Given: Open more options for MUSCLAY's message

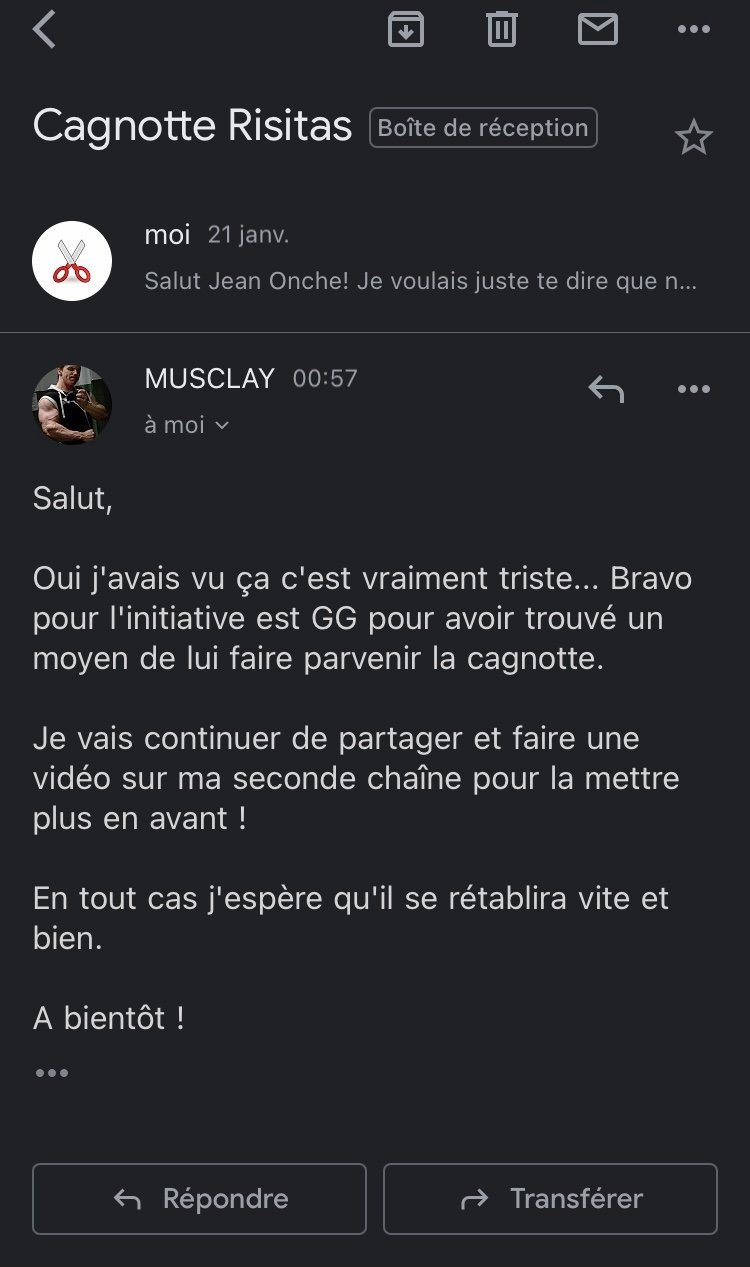Looking at the screenshot, I should [x=693, y=389].
